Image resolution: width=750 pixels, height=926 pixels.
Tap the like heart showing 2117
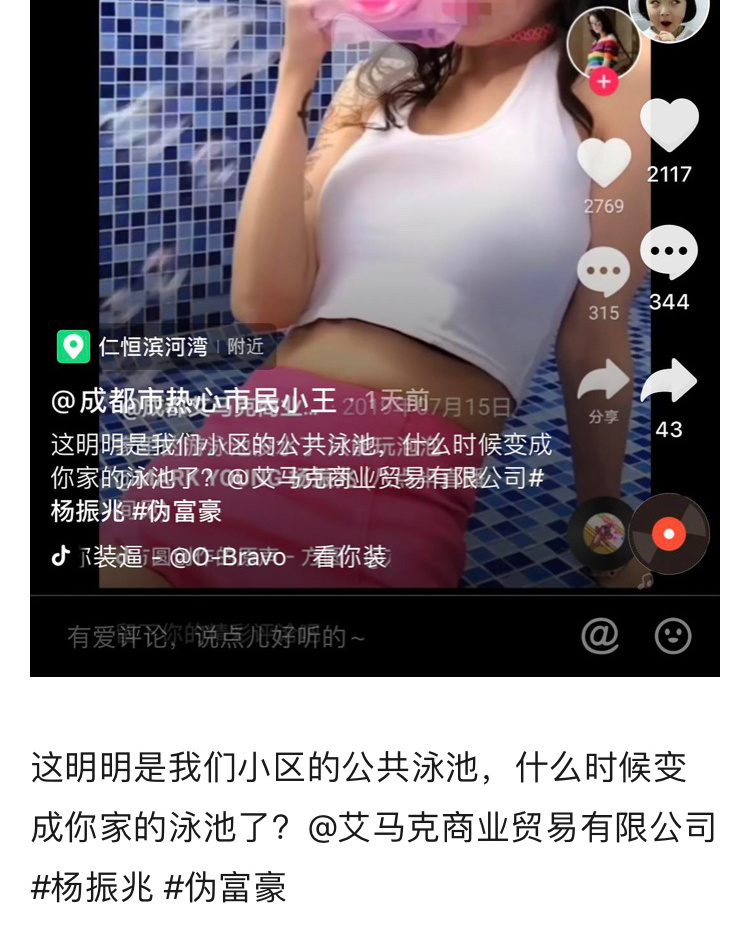click(x=670, y=127)
